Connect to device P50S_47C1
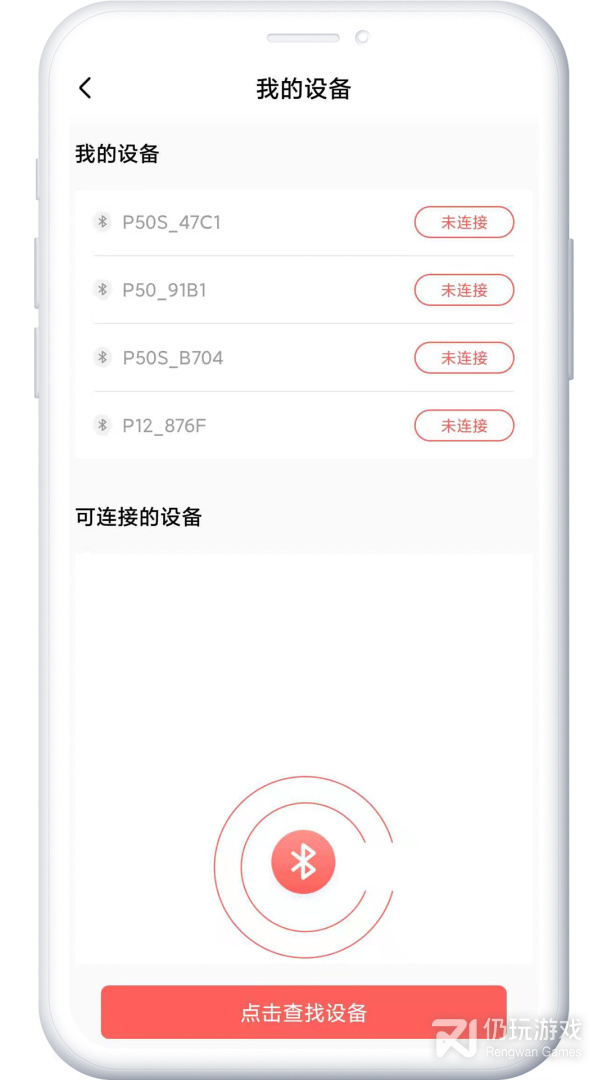This screenshot has height=1080, width=607. (x=464, y=222)
